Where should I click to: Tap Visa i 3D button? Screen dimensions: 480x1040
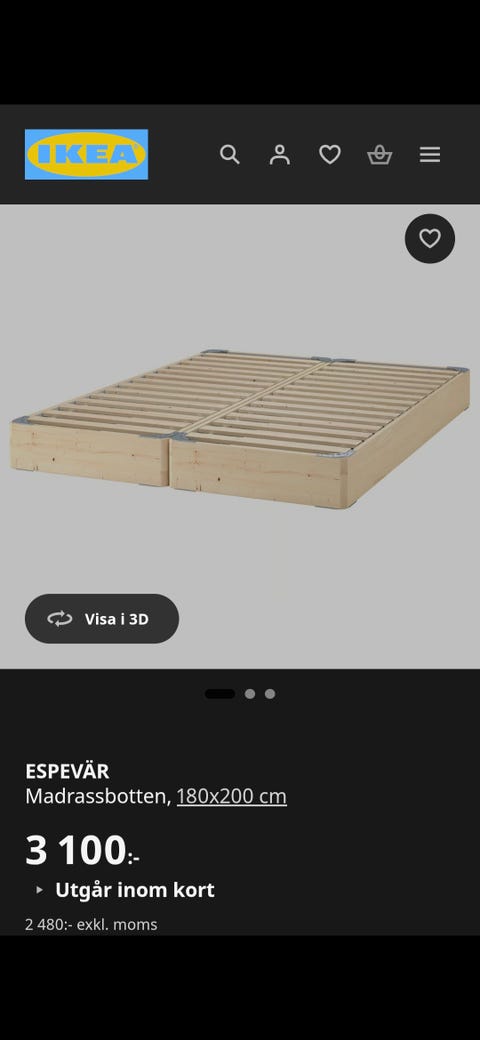(102, 619)
